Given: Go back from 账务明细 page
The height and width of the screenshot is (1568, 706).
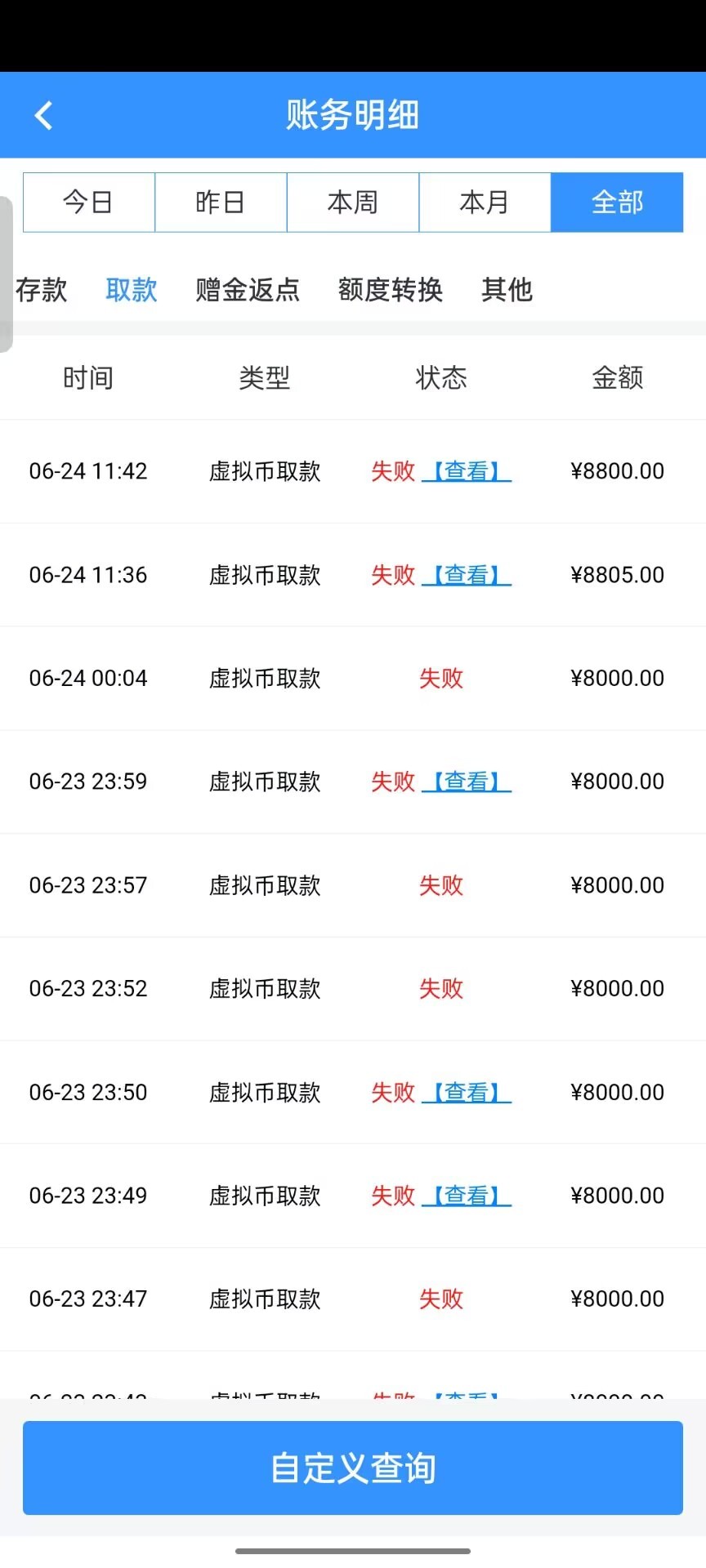Looking at the screenshot, I should tap(44, 115).
